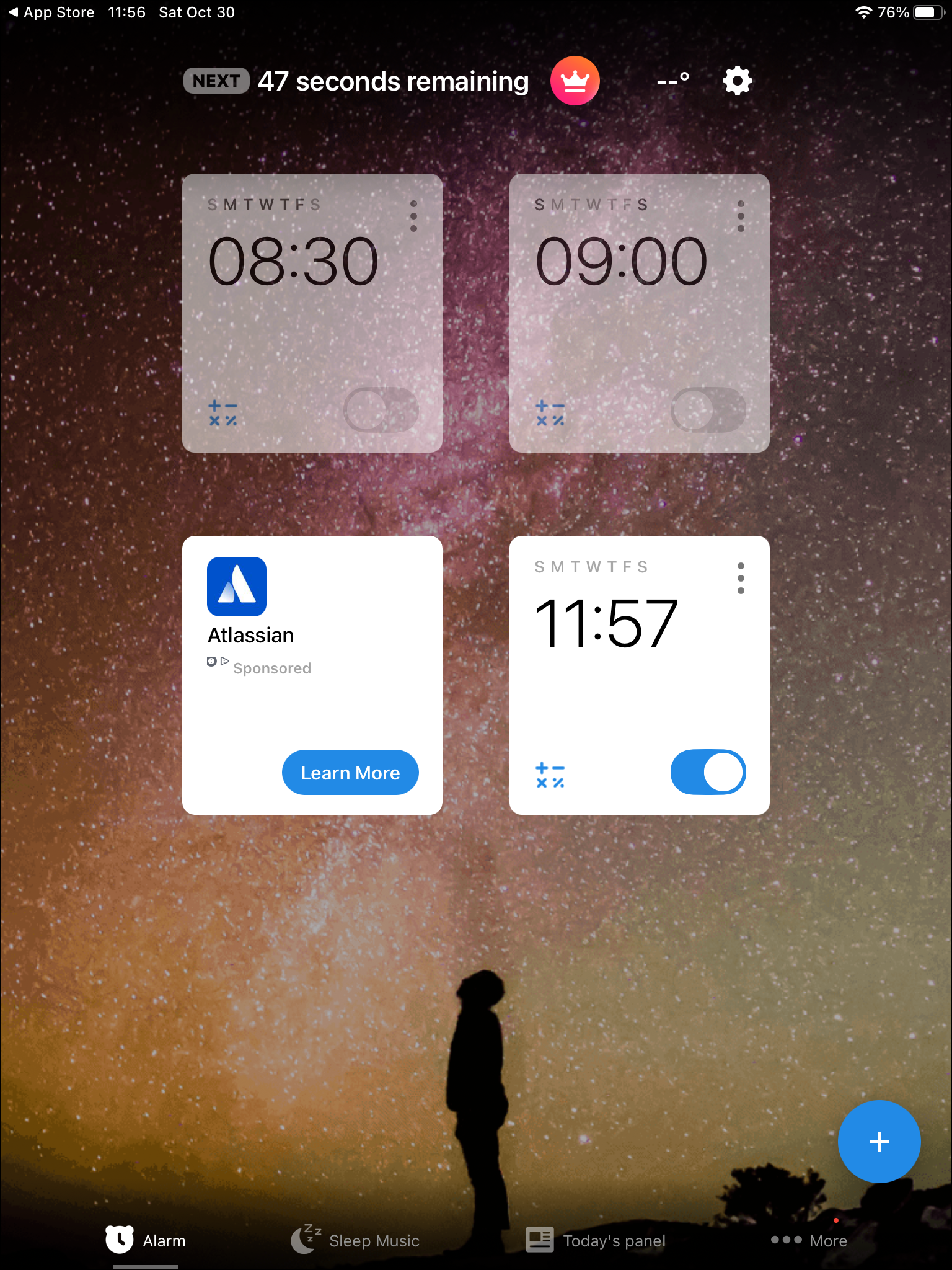The height and width of the screenshot is (1270, 952).
Task: Select the Alarm tab
Action: tap(146, 1240)
